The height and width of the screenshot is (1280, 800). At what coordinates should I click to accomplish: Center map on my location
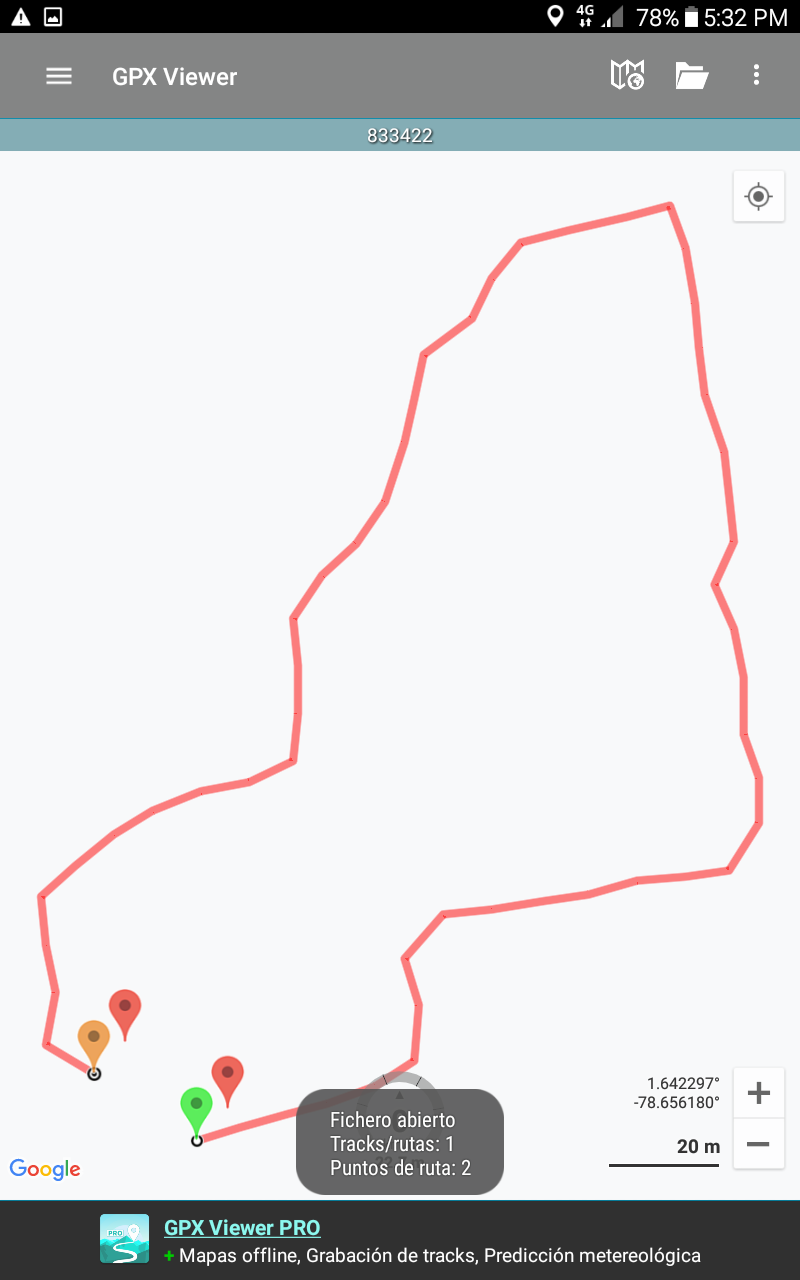(758, 196)
